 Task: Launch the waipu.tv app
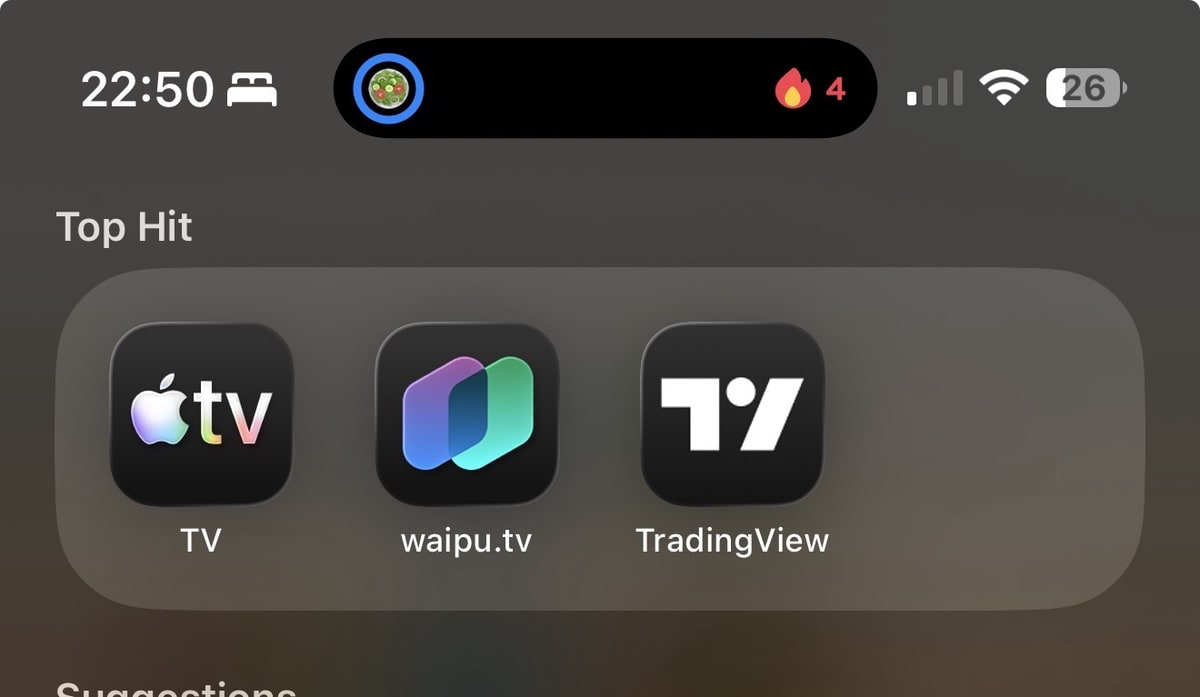click(x=466, y=414)
